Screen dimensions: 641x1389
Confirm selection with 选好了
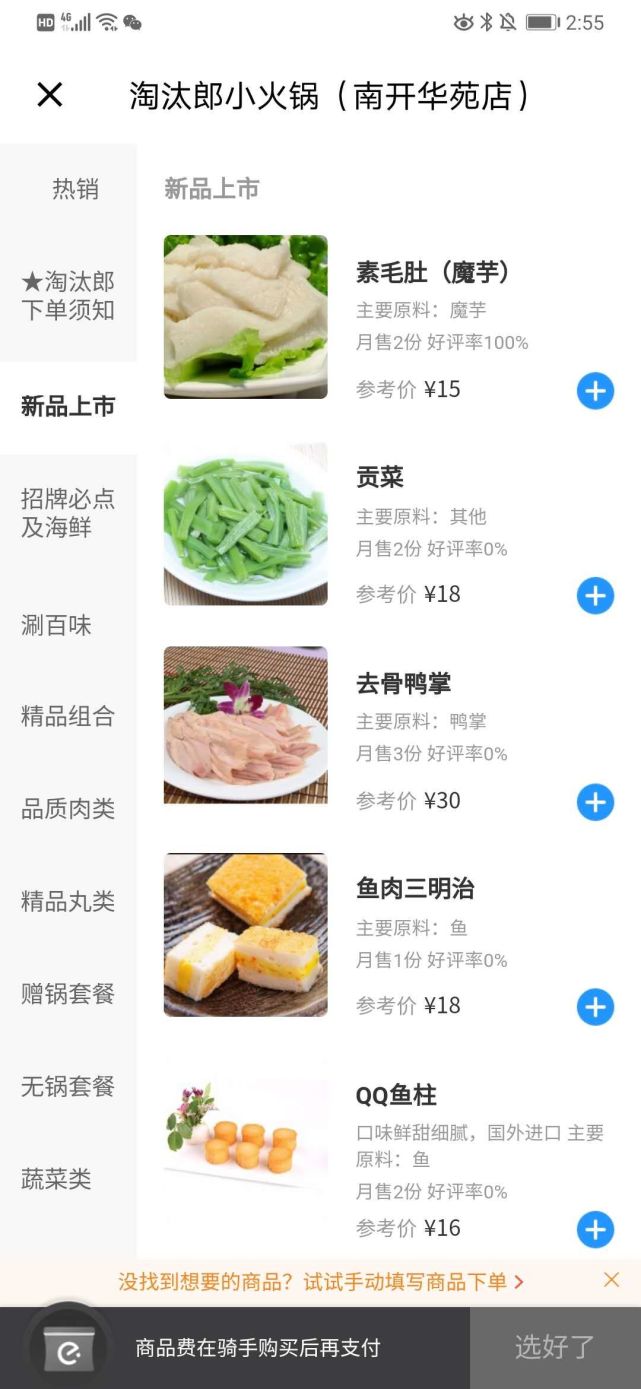click(x=555, y=1347)
